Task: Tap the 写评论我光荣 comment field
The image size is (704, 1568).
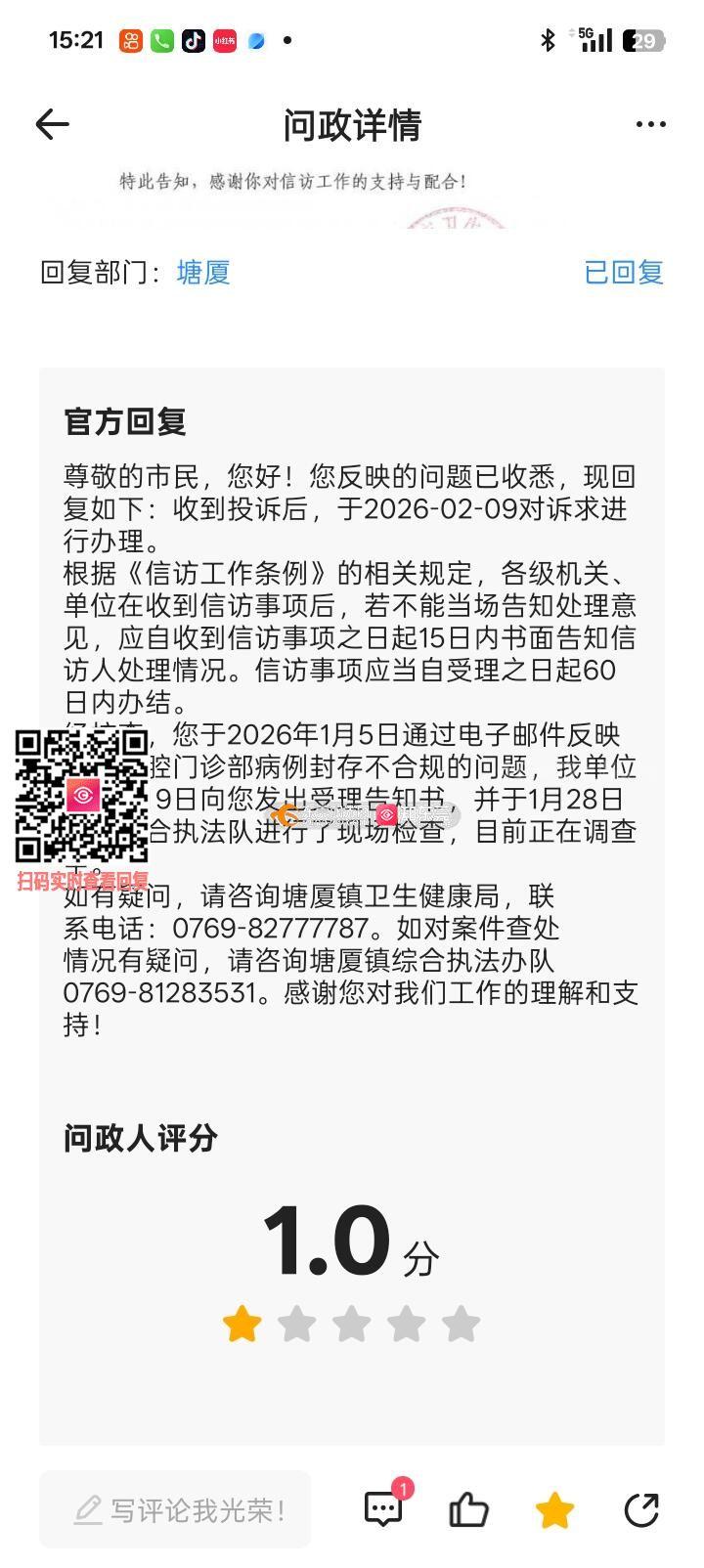Action: (176, 1509)
